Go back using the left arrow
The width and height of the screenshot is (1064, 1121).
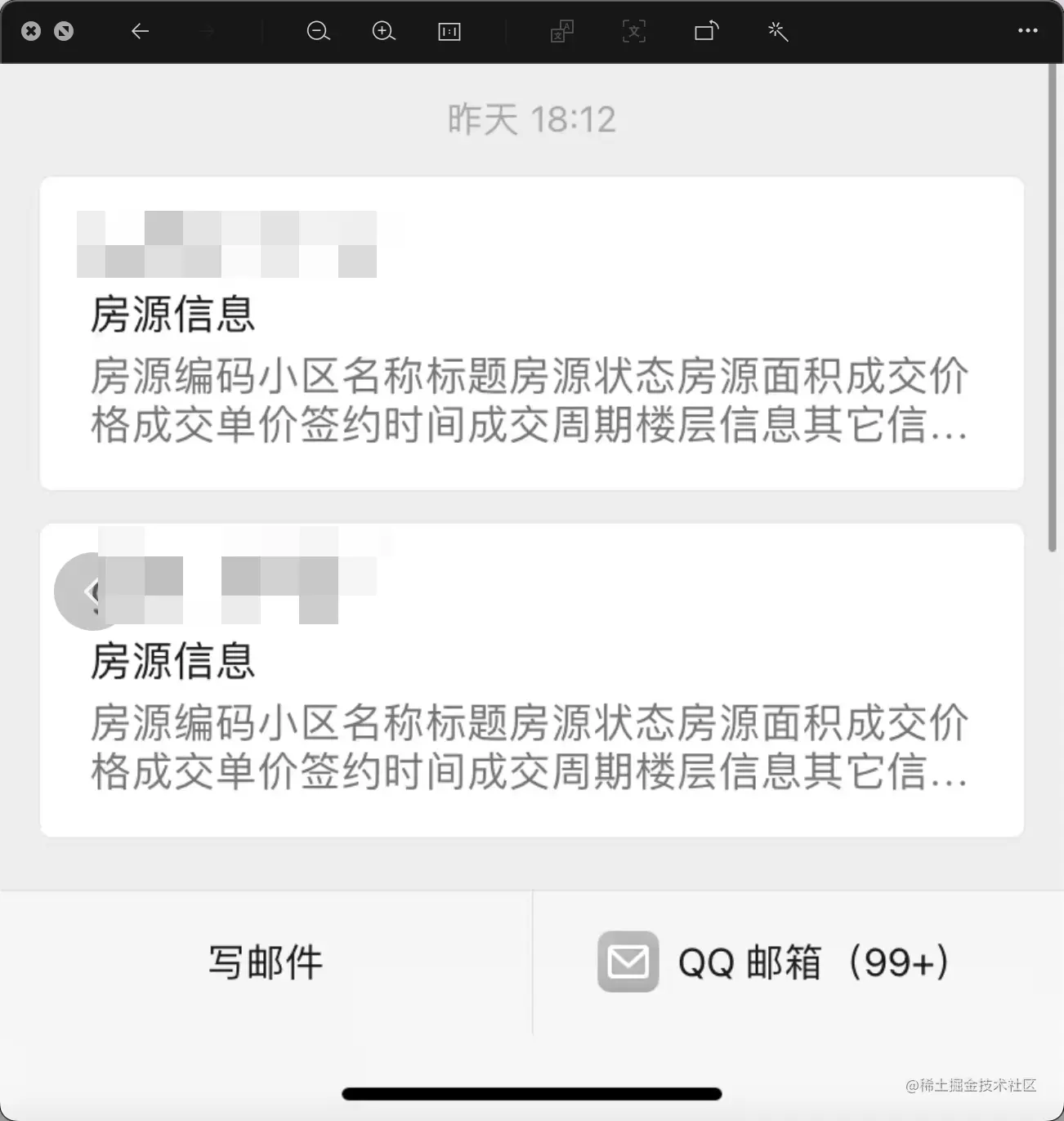[140, 32]
